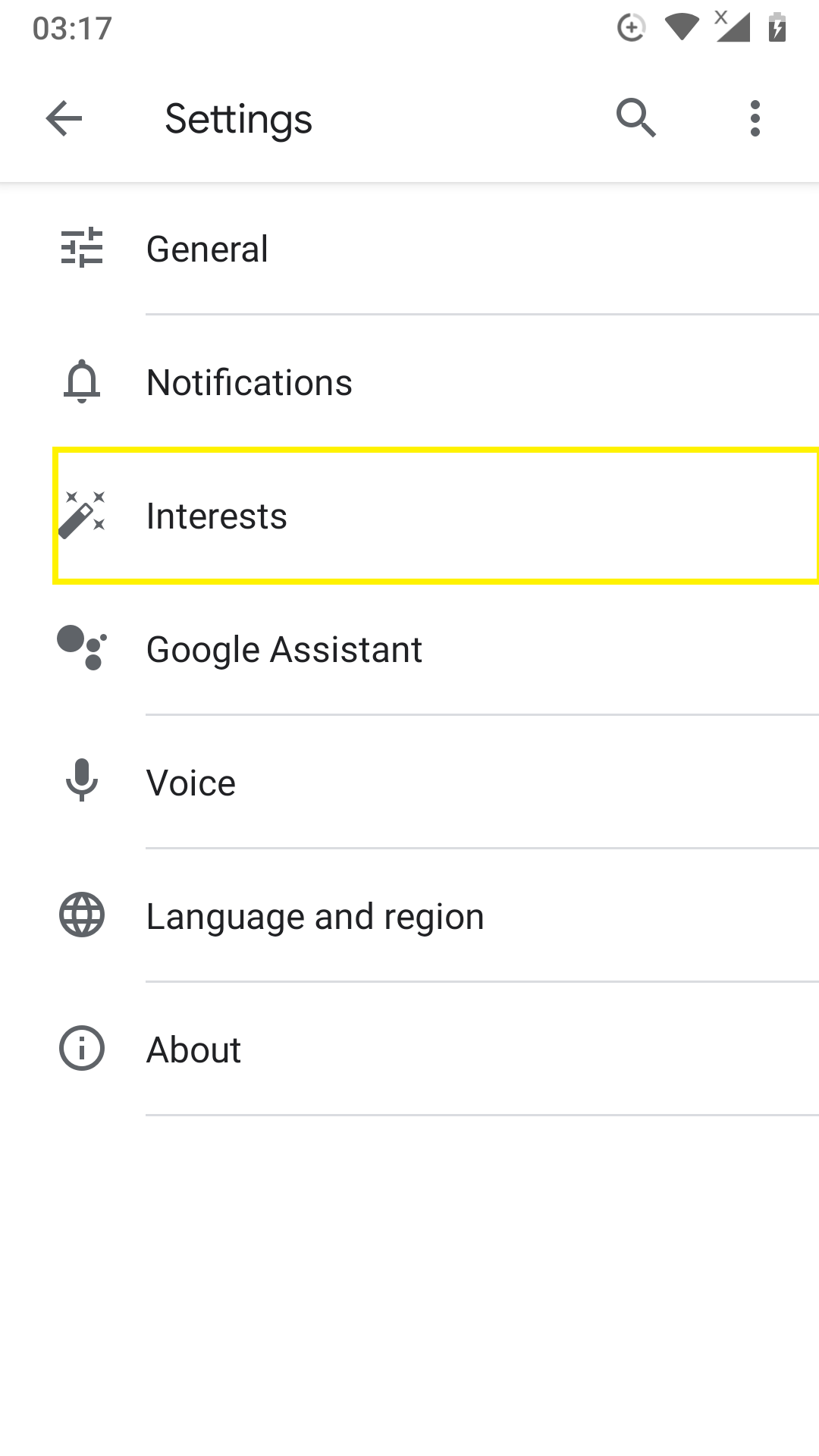819x1456 pixels.
Task: Open General settings
Action: (409, 249)
